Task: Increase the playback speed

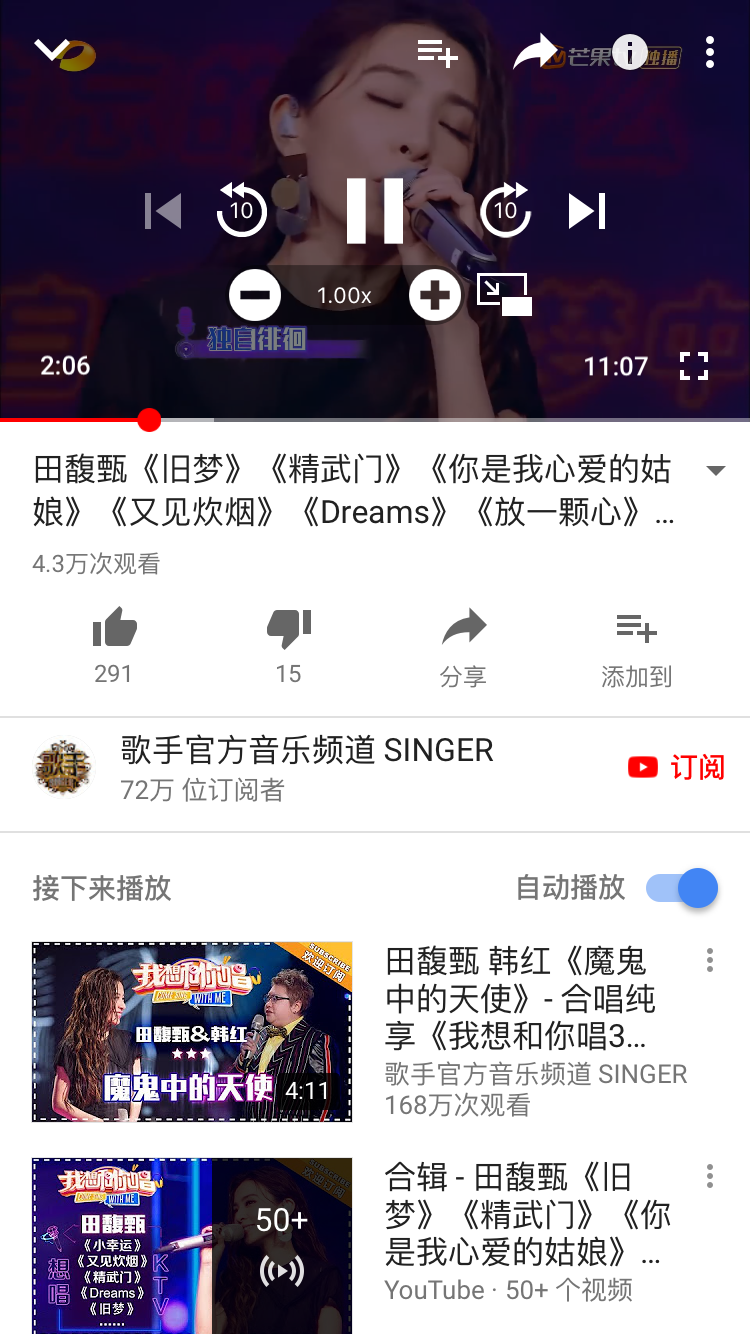Action: (x=434, y=295)
